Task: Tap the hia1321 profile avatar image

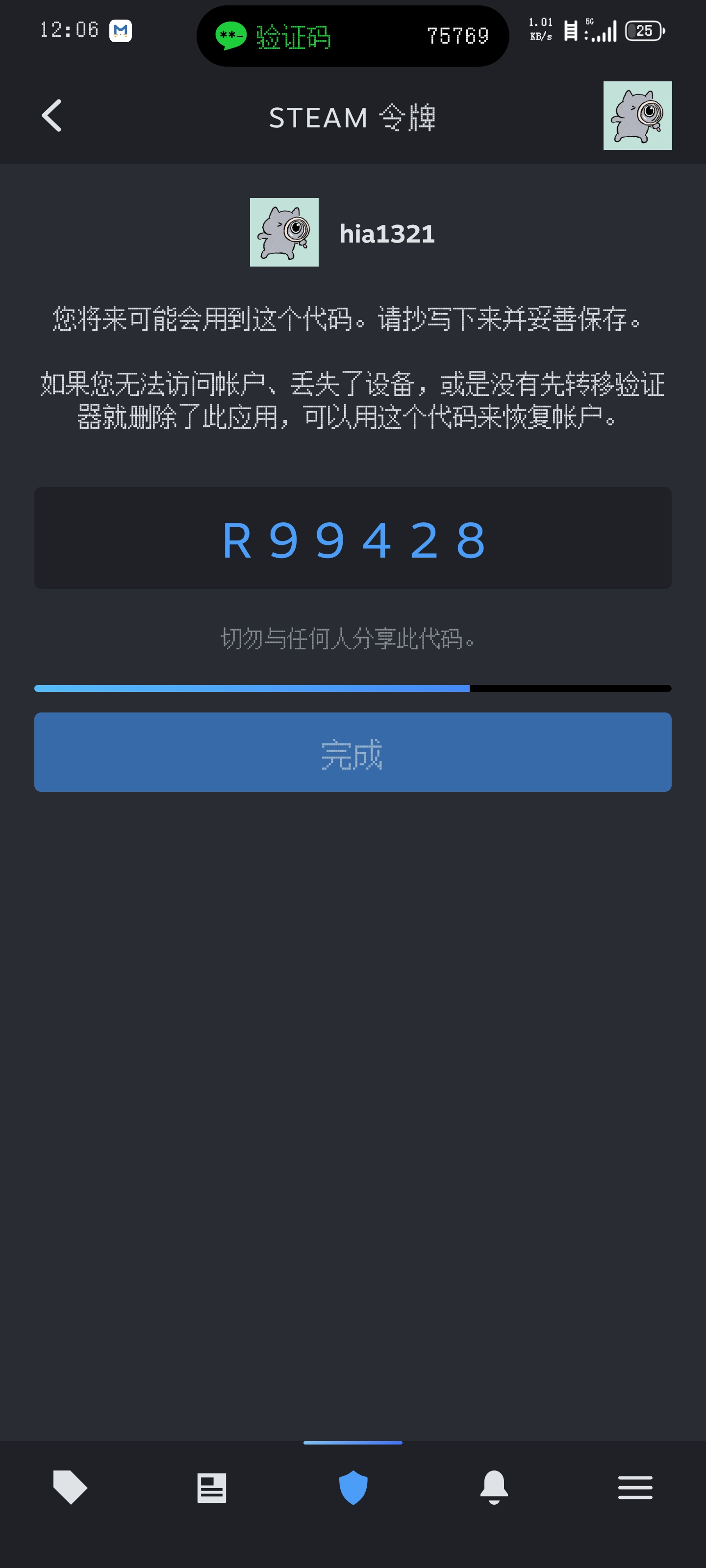Action: (284, 233)
